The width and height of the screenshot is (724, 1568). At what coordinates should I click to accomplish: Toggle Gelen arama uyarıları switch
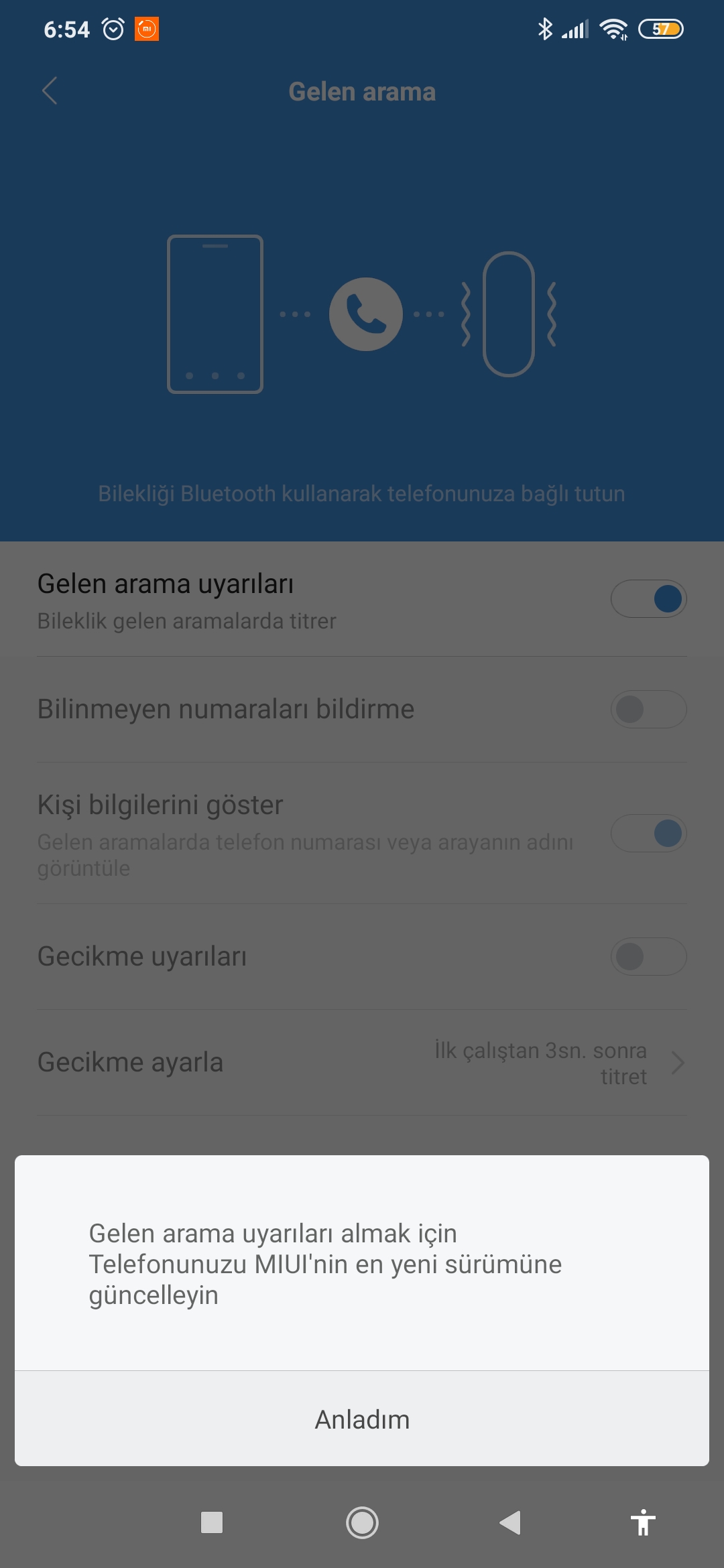click(648, 598)
